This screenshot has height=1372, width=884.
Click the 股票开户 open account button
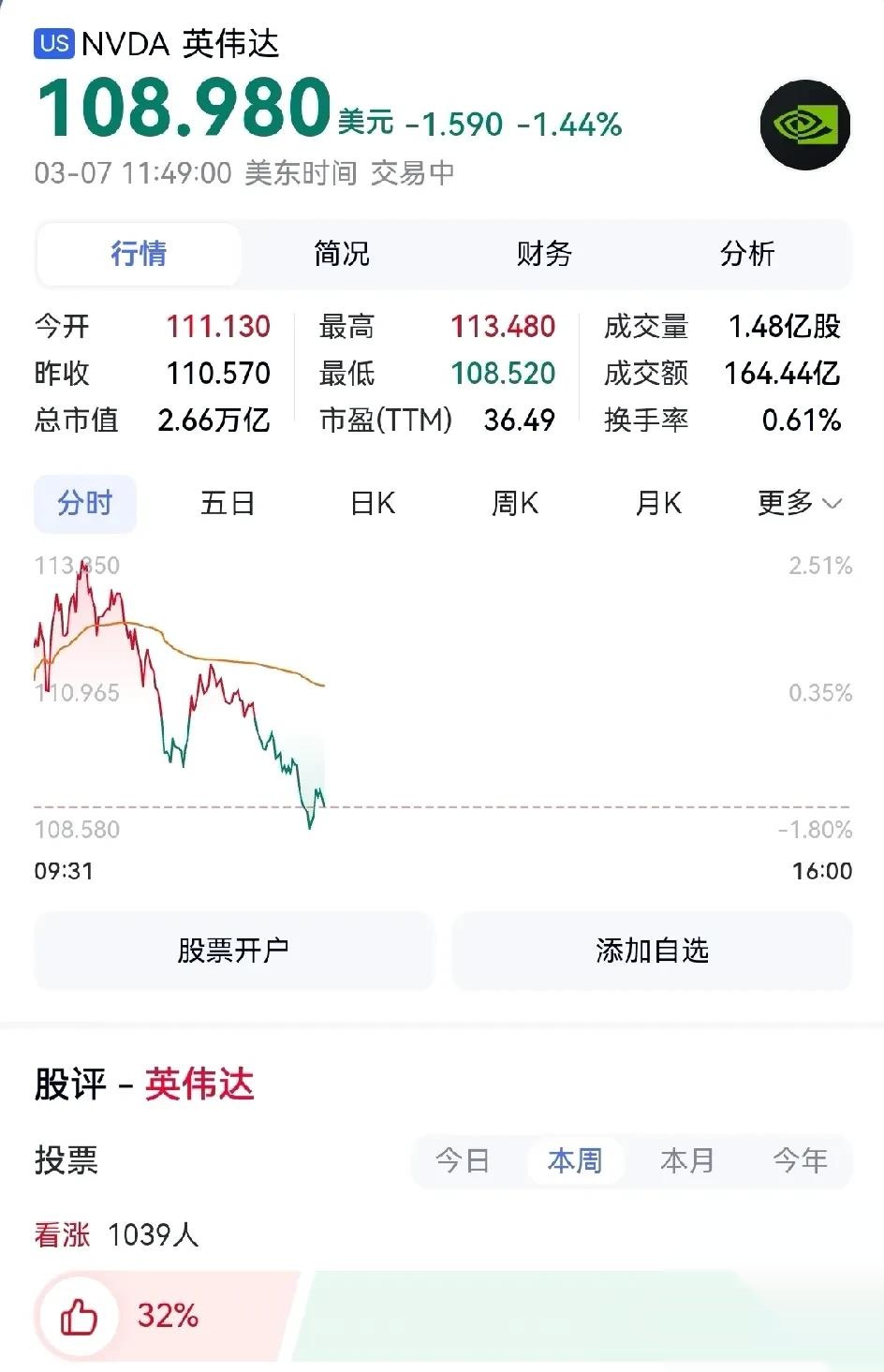[233, 951]
